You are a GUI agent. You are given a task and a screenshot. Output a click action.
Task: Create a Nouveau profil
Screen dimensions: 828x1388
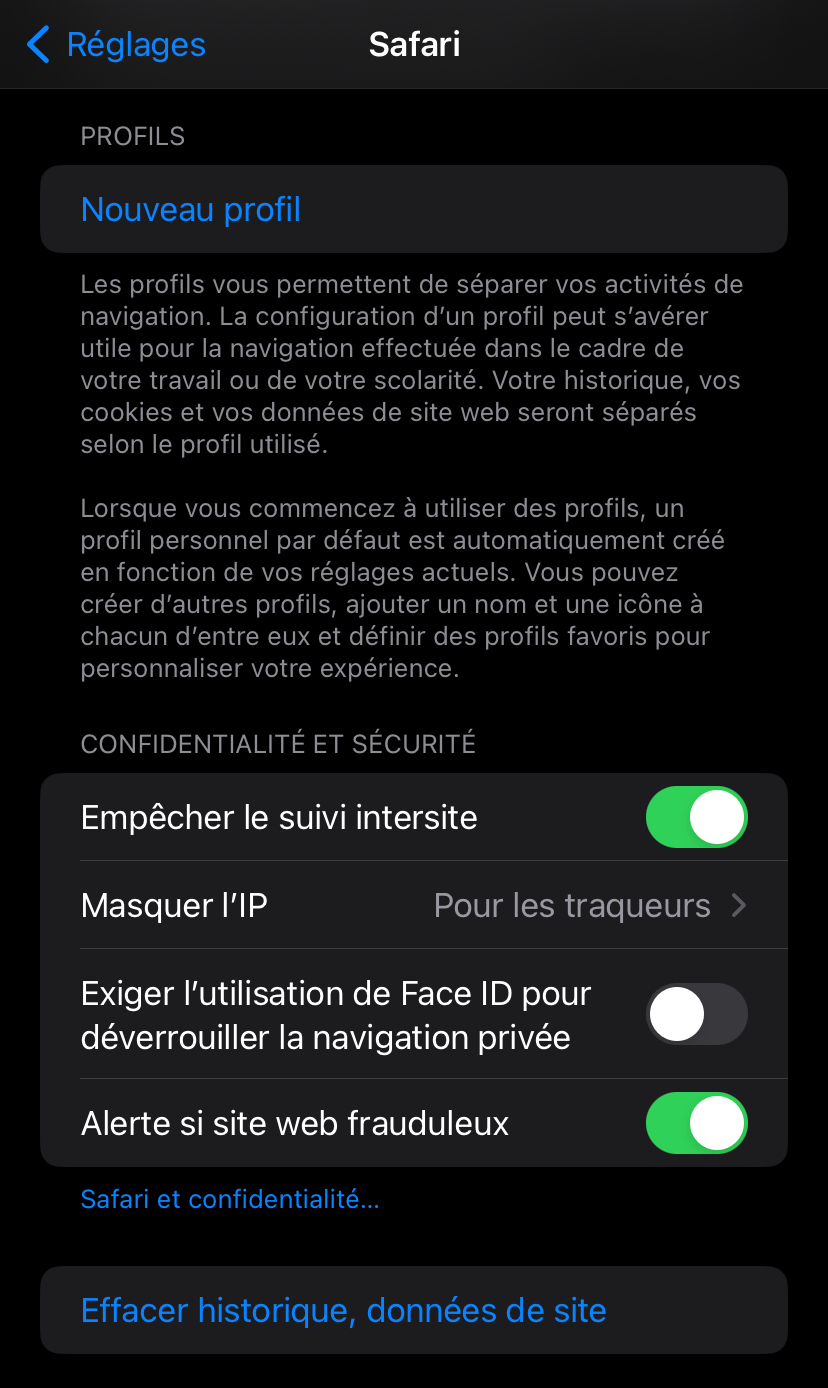point(191,210)
